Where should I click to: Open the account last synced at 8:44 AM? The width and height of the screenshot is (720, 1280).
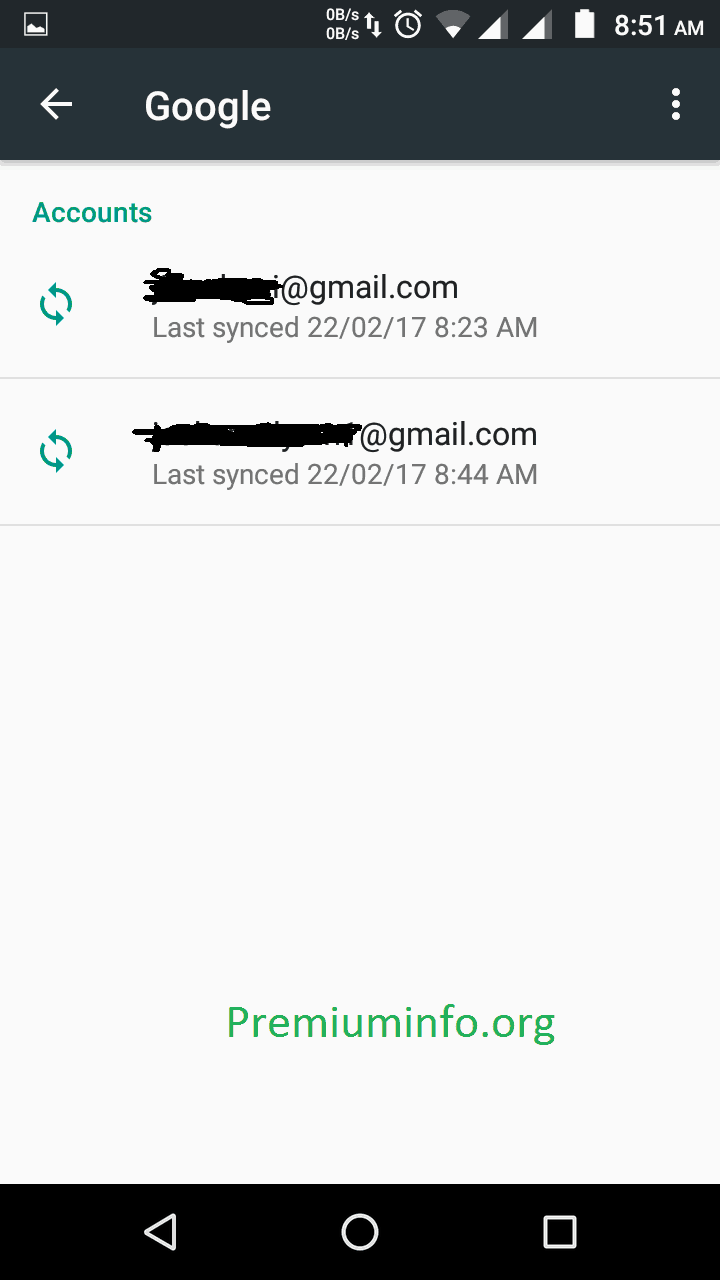pyautogui.click(x=360, y=452)
